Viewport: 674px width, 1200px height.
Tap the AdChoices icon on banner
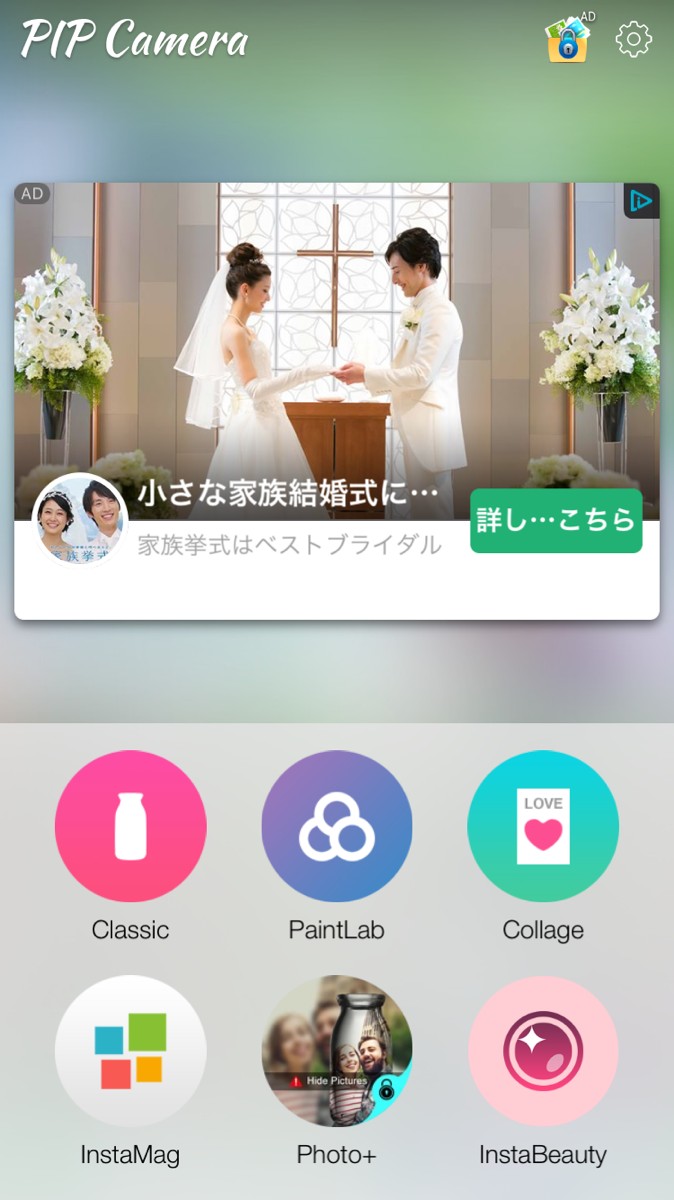click(x=640, y=201)
